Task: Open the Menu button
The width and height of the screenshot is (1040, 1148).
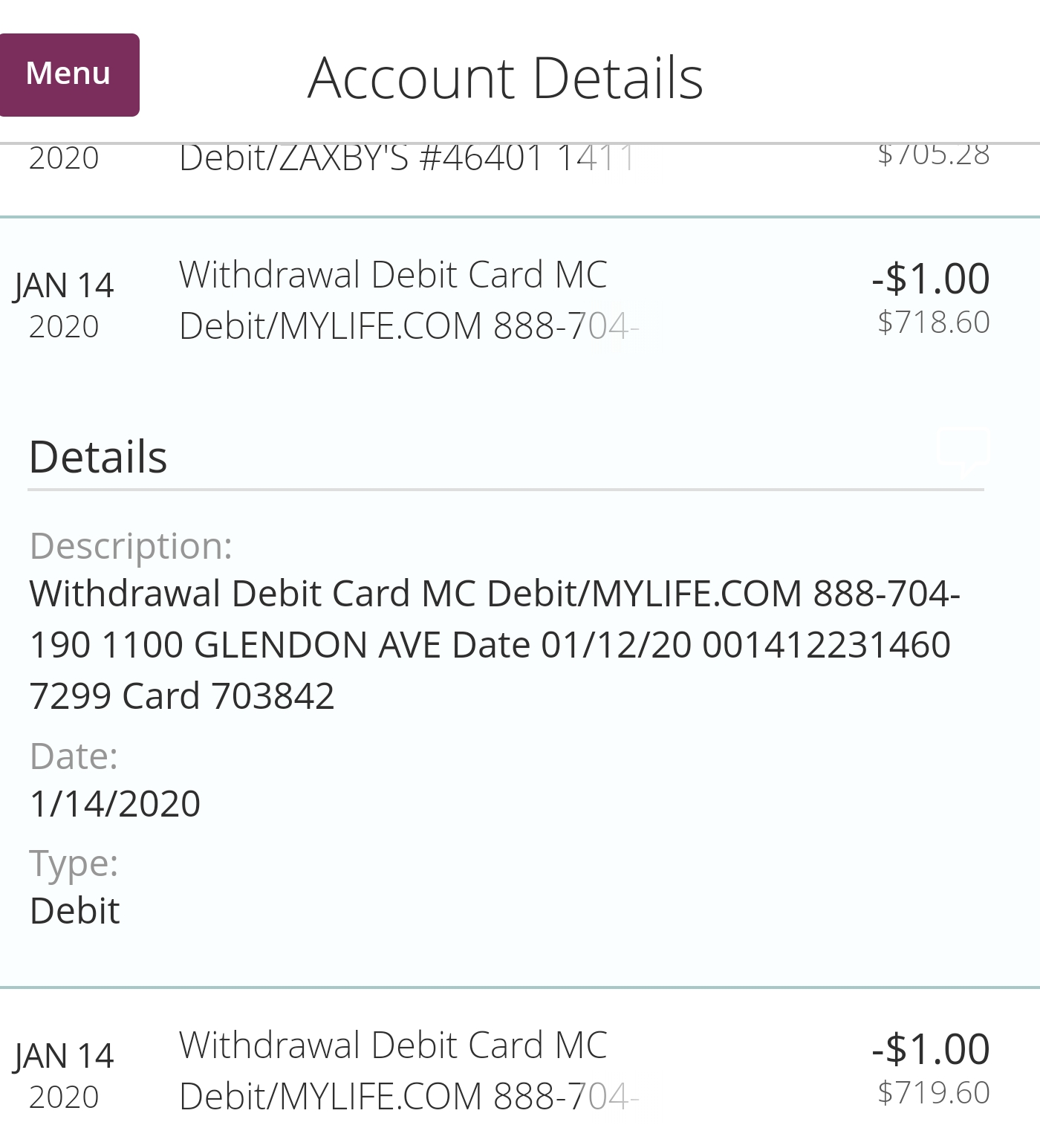Action: 68,74
